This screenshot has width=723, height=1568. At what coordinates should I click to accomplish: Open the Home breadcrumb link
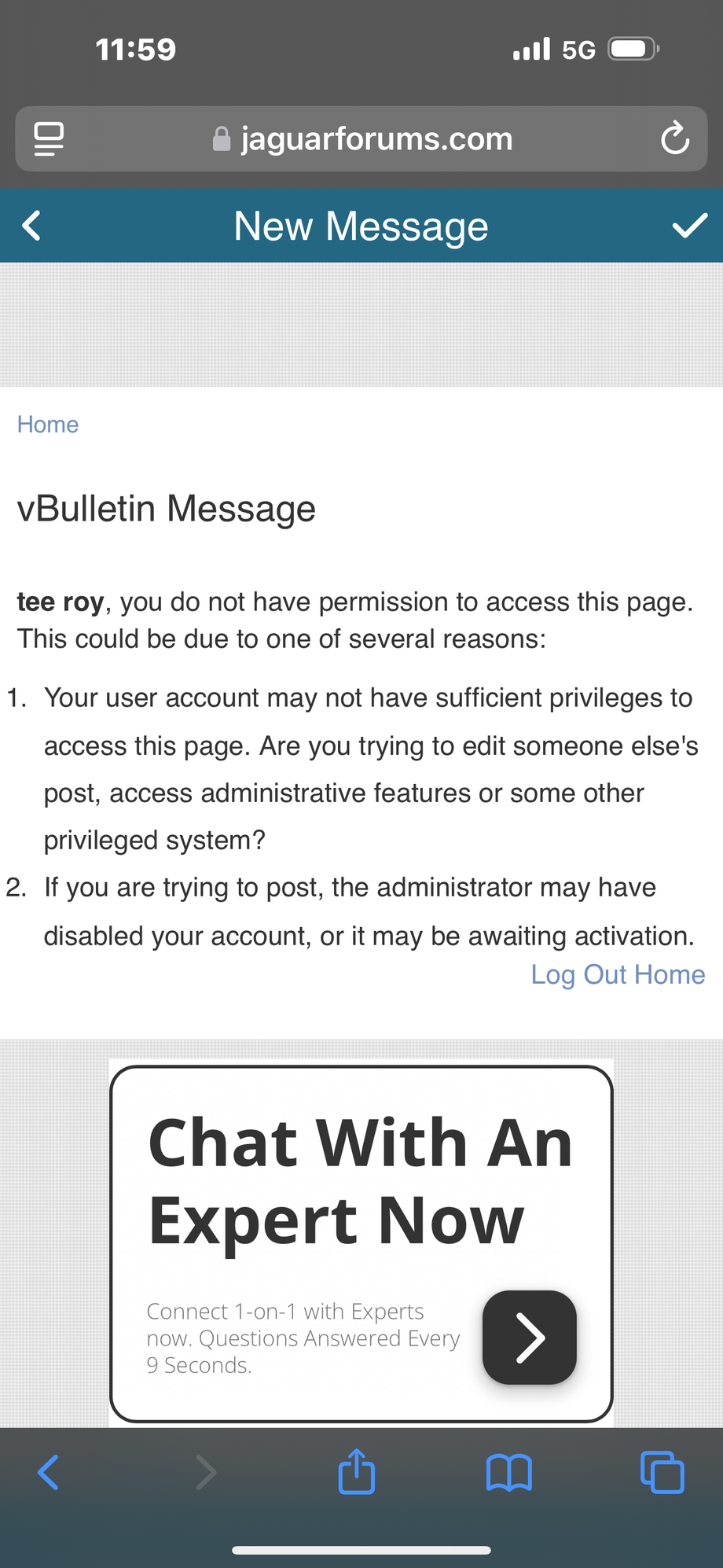pos(48,425)
